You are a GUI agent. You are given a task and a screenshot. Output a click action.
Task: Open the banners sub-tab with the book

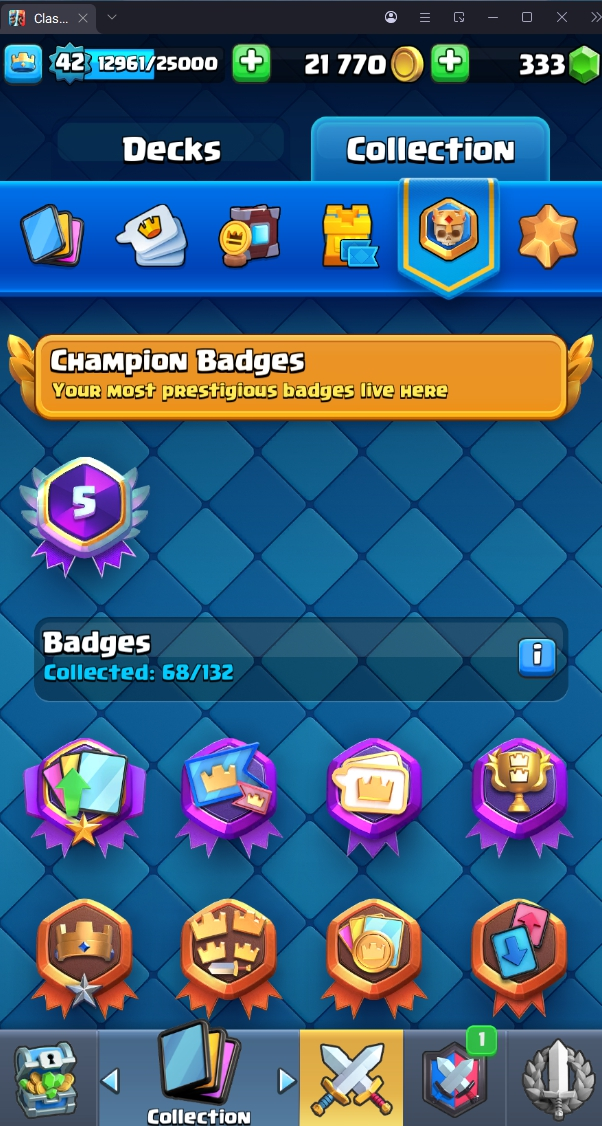[x=249, y=237]
